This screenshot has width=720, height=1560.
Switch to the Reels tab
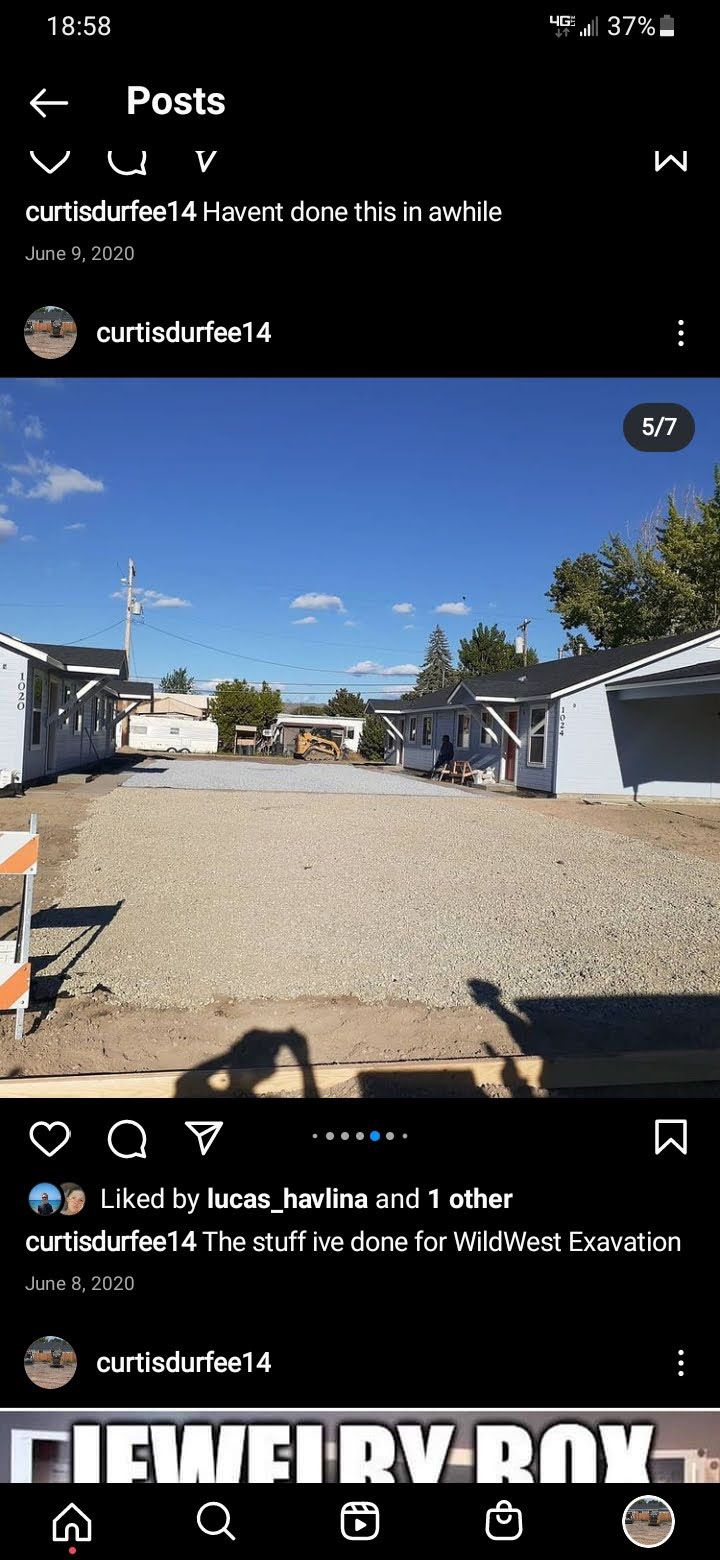tap(360, 1522)
